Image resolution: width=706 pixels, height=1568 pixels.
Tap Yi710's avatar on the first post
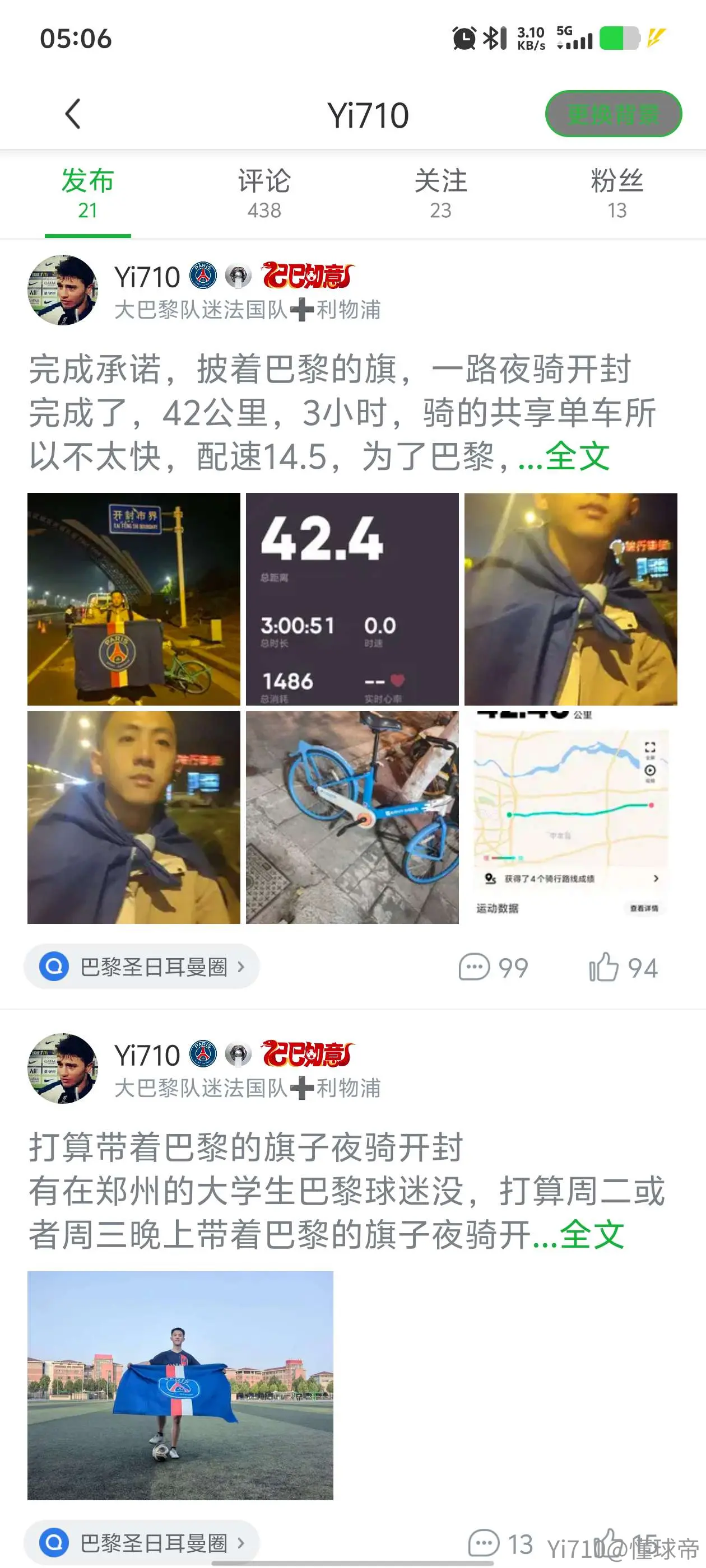click(x=63, y=290)
